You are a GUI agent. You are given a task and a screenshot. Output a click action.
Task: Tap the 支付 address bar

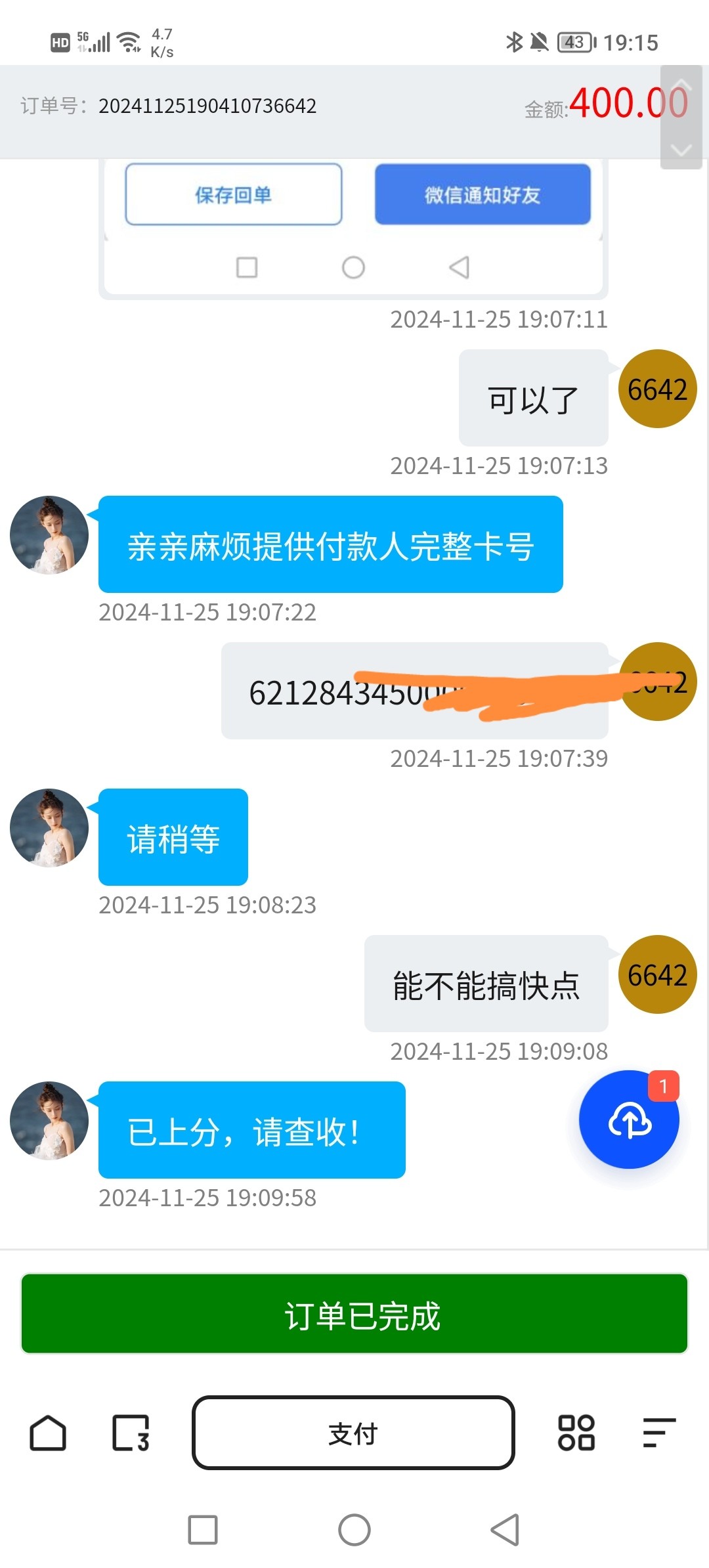coord(353,1433)
